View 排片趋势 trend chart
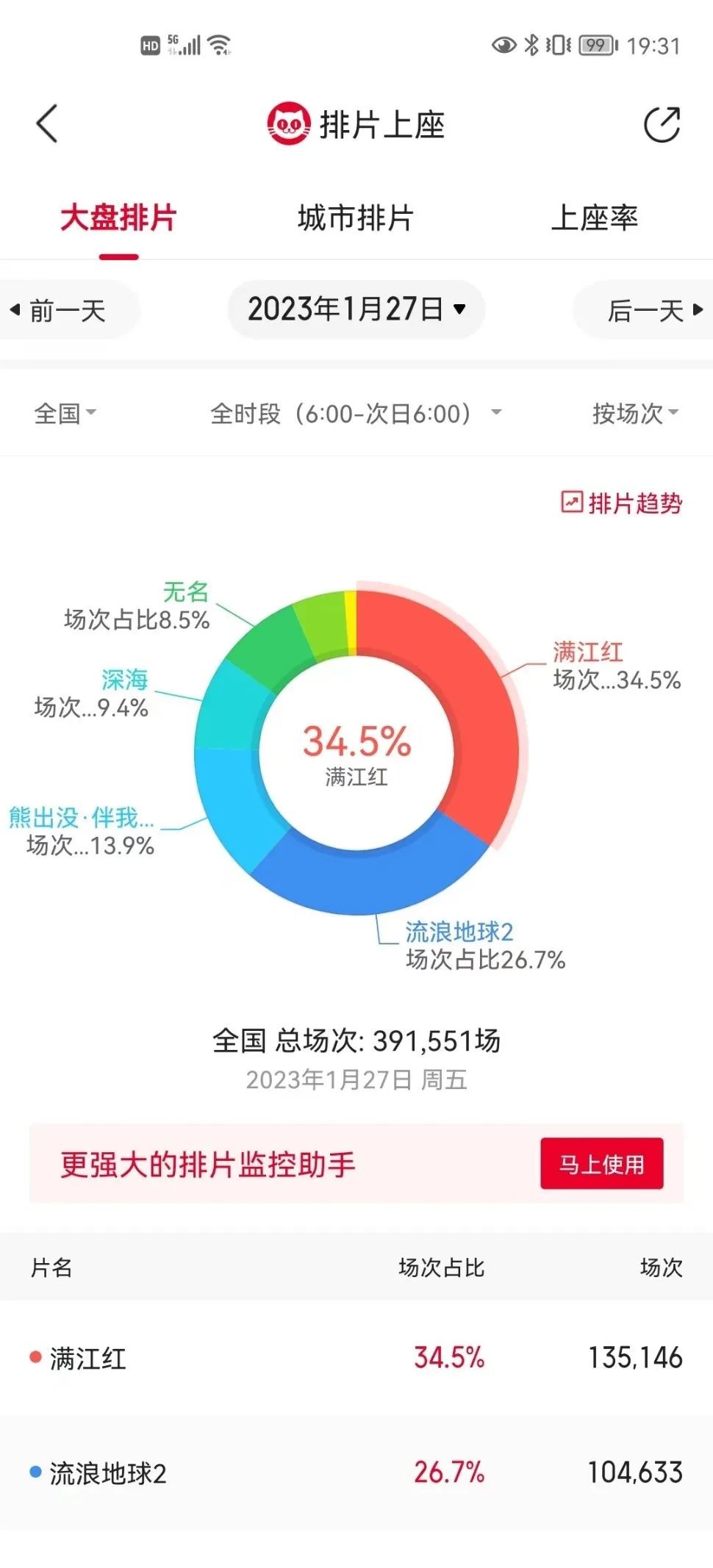The height and width of the screenshot is (1568, 713). pos(622,503)
